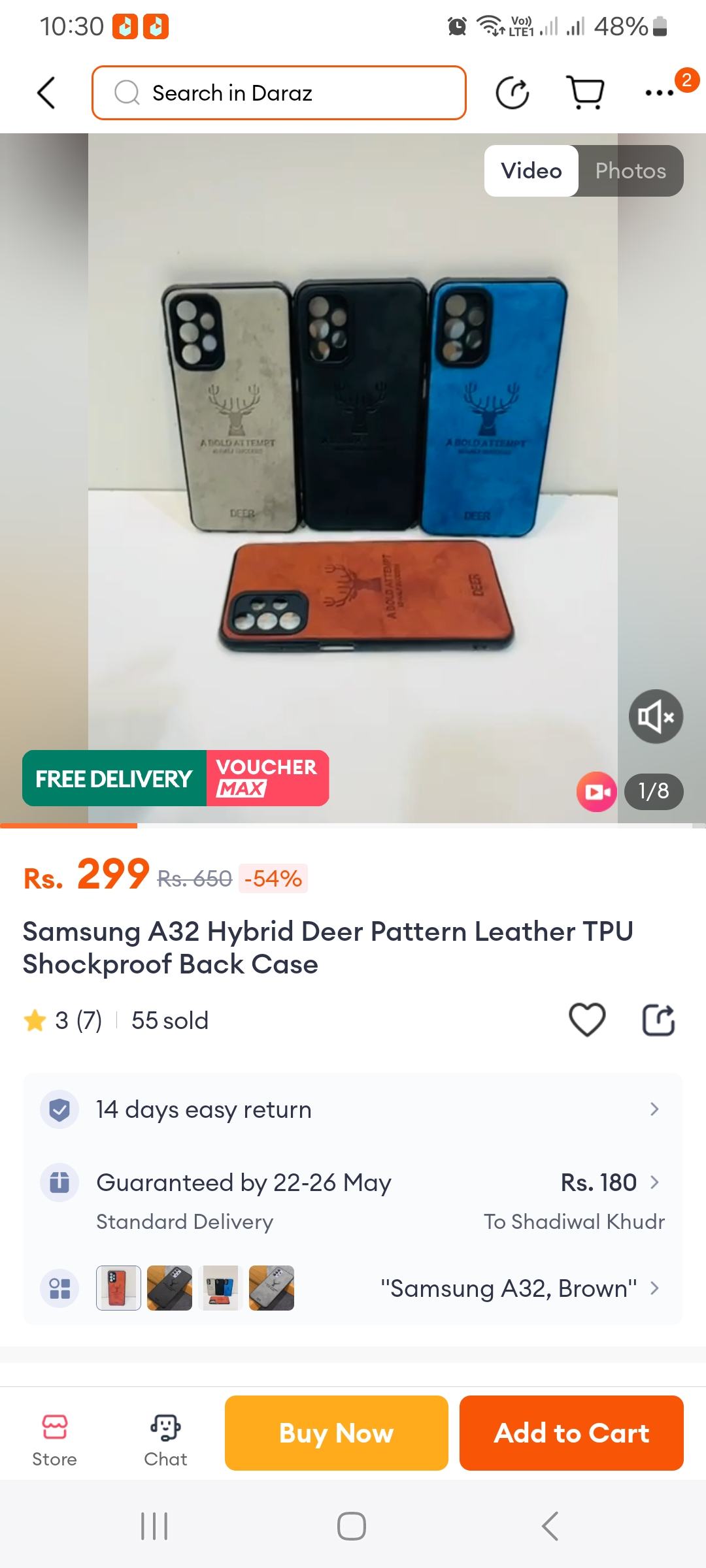Share this product
The width and height of the screenshot is (706, 1568).
pos(658,1020)
